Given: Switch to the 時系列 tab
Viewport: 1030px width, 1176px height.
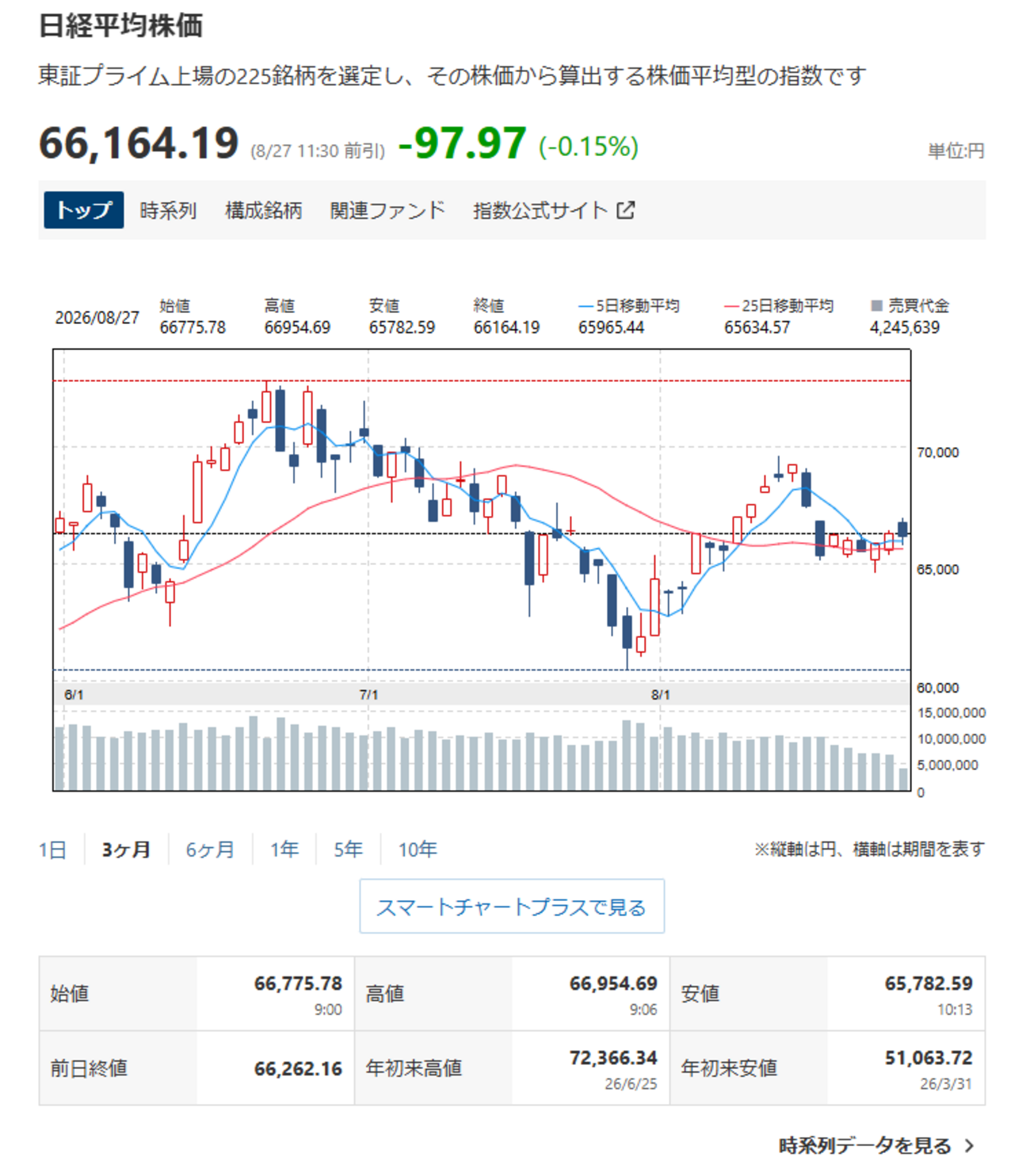Looking at the screenshot, I should pyautogui.click(x=168, y=211).
